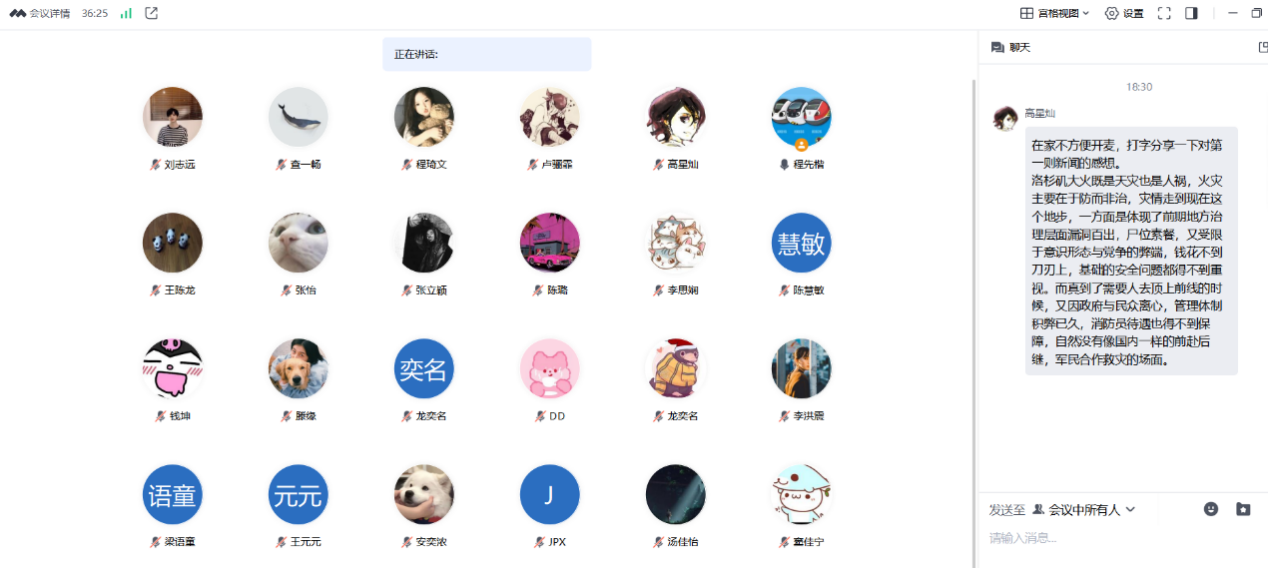Open the 宫格视图 view layout dropdown

pos(1054,13)
